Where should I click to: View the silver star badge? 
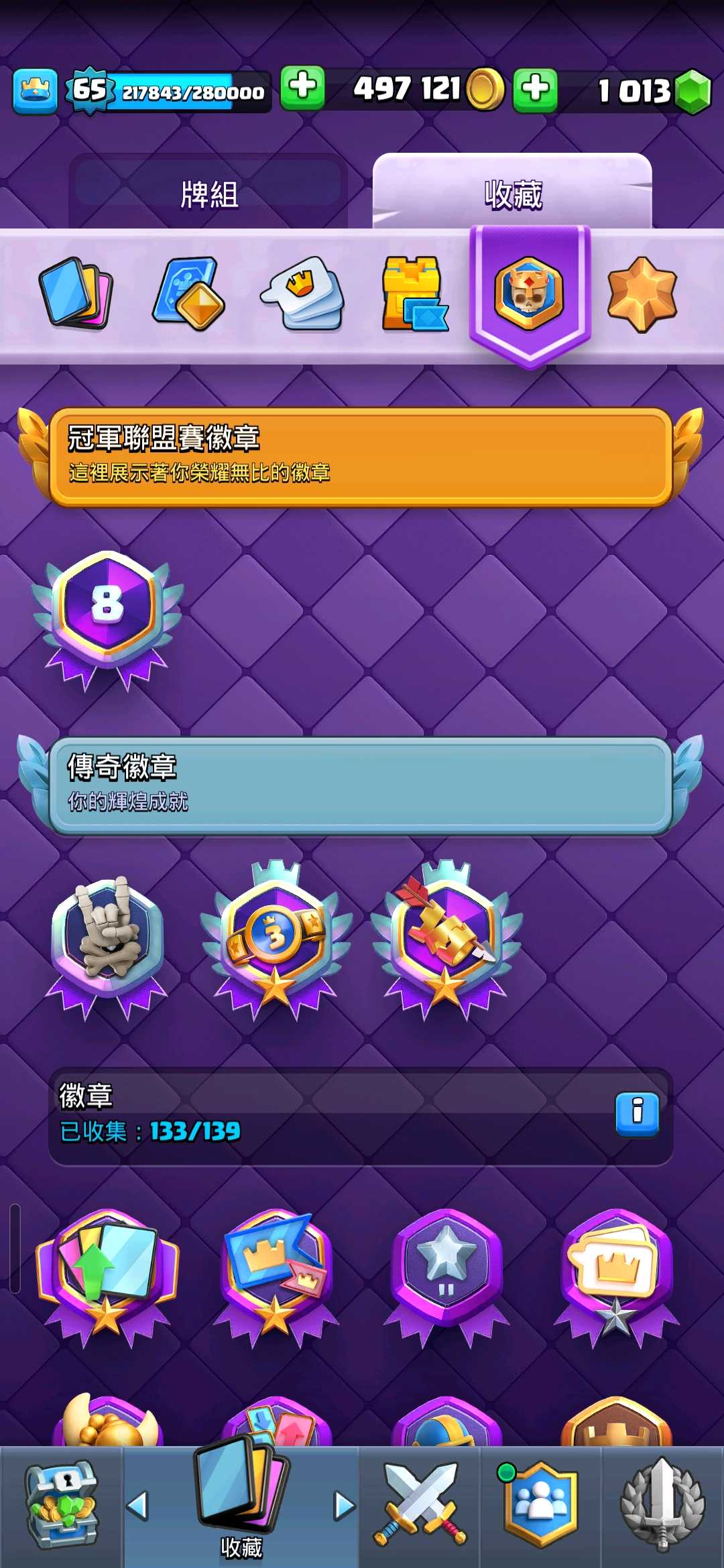tap(446, 1273)
